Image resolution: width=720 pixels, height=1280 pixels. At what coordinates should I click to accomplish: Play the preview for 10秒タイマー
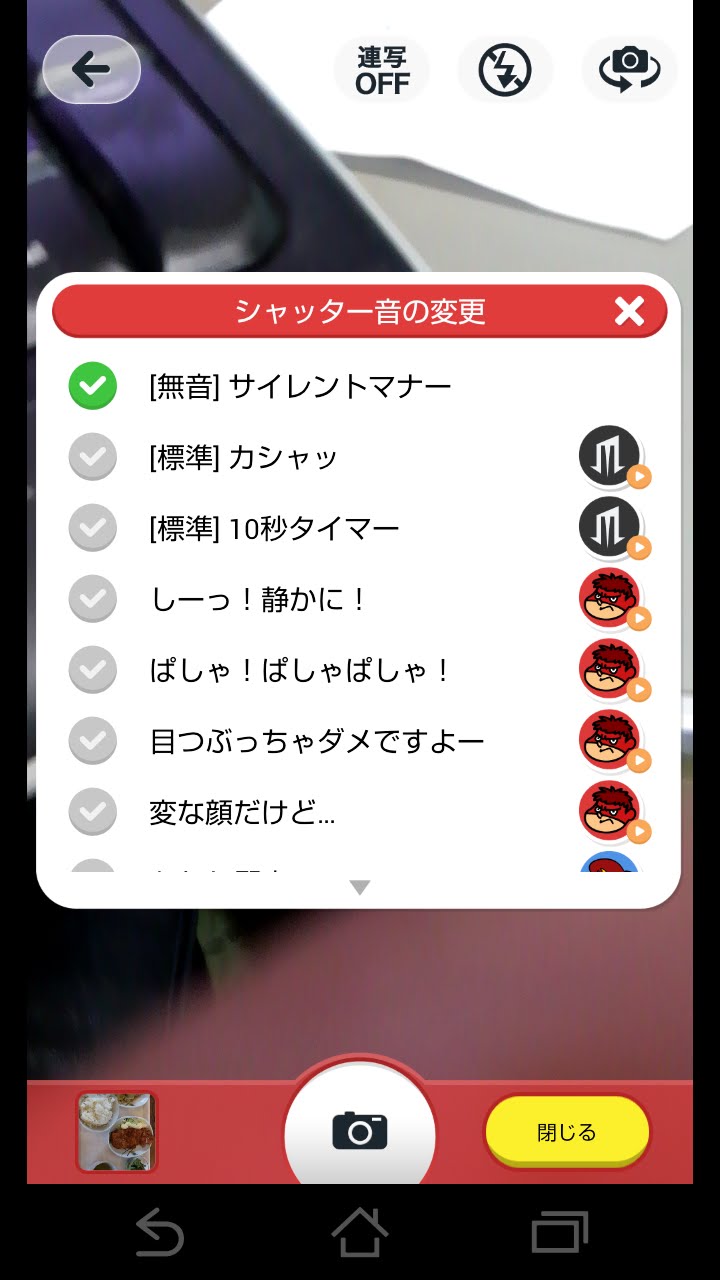[614, 529]
